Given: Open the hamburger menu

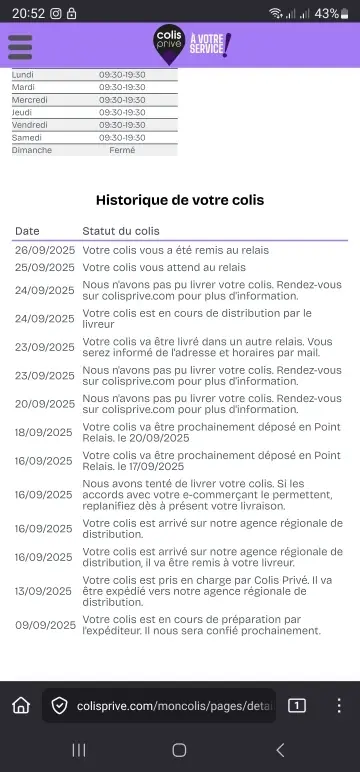Looking at the screenshot, I should 20,47.
